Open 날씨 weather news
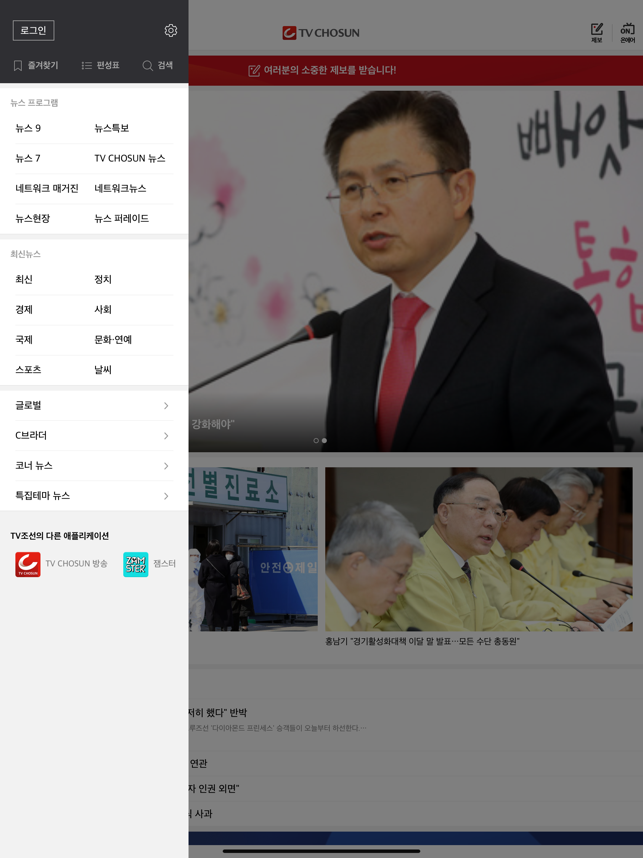Screen dimensions: 643x858 tap(103, 369)
